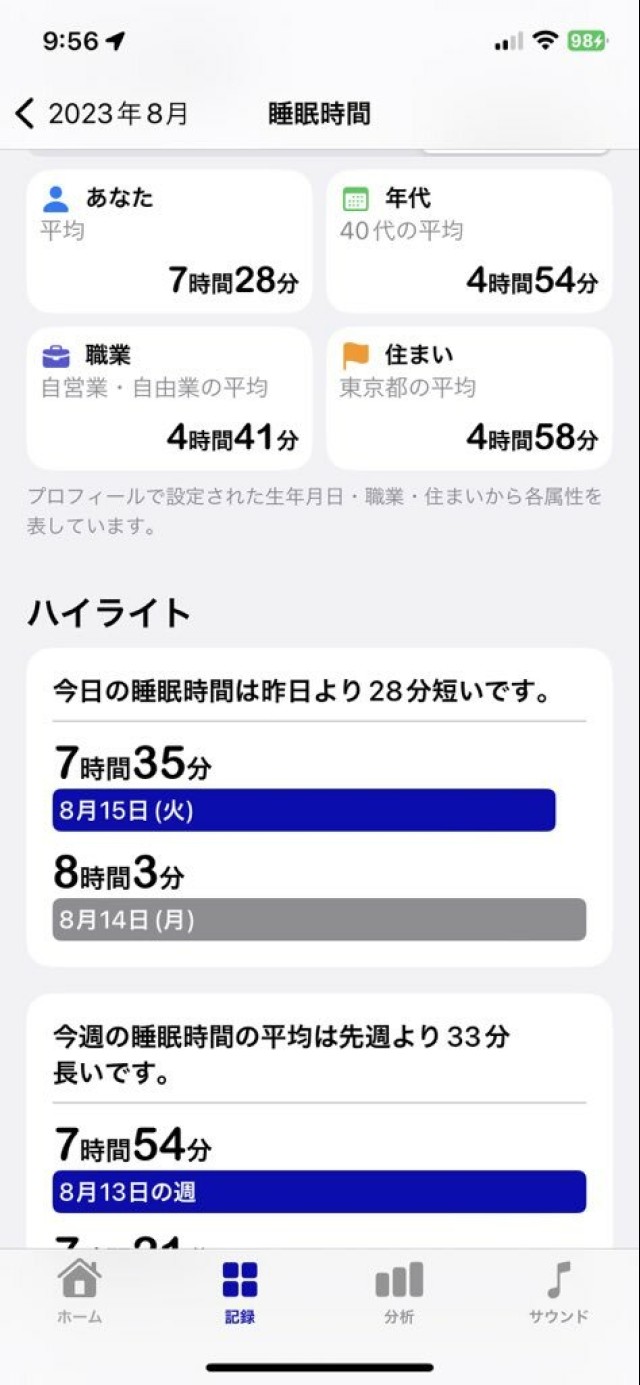Open the サウンド tab
This screenshot has width=640, height=1385.
(x=559, y=1291)
